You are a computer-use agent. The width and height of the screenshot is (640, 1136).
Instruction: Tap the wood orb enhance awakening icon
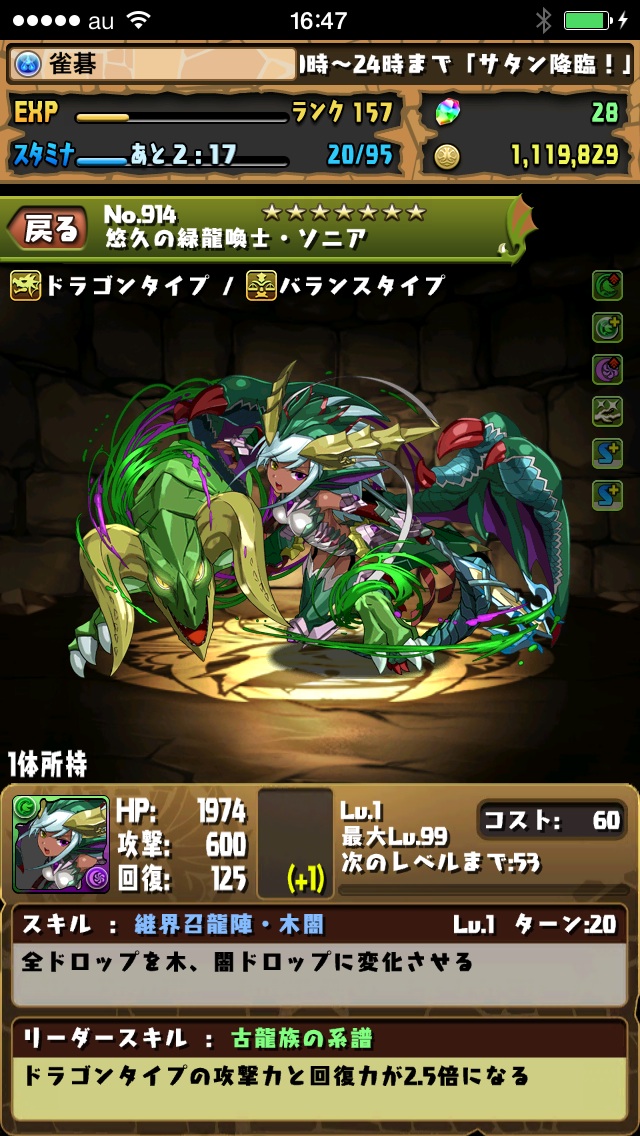tap(607, 327)
